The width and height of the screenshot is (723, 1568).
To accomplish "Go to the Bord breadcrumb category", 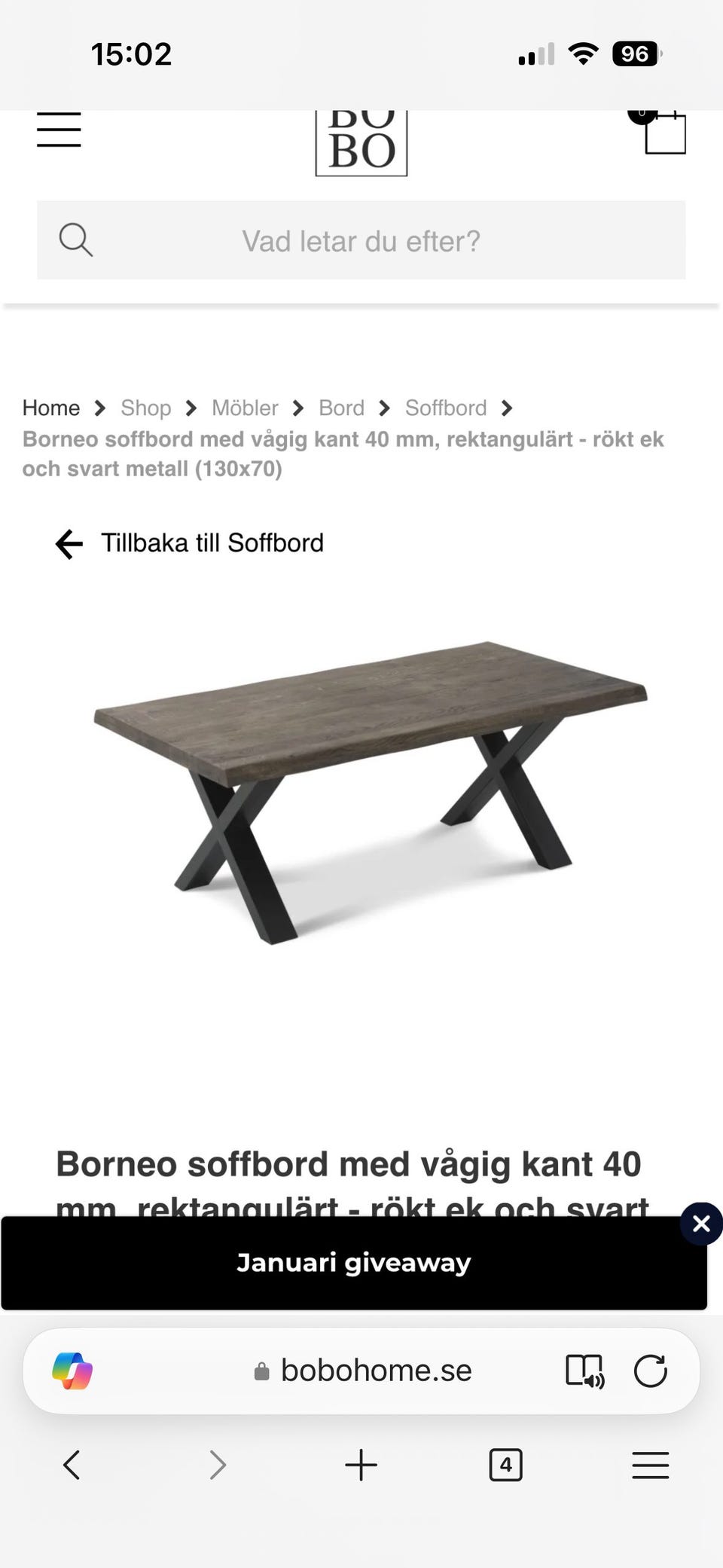I will (x=340, y=408).
